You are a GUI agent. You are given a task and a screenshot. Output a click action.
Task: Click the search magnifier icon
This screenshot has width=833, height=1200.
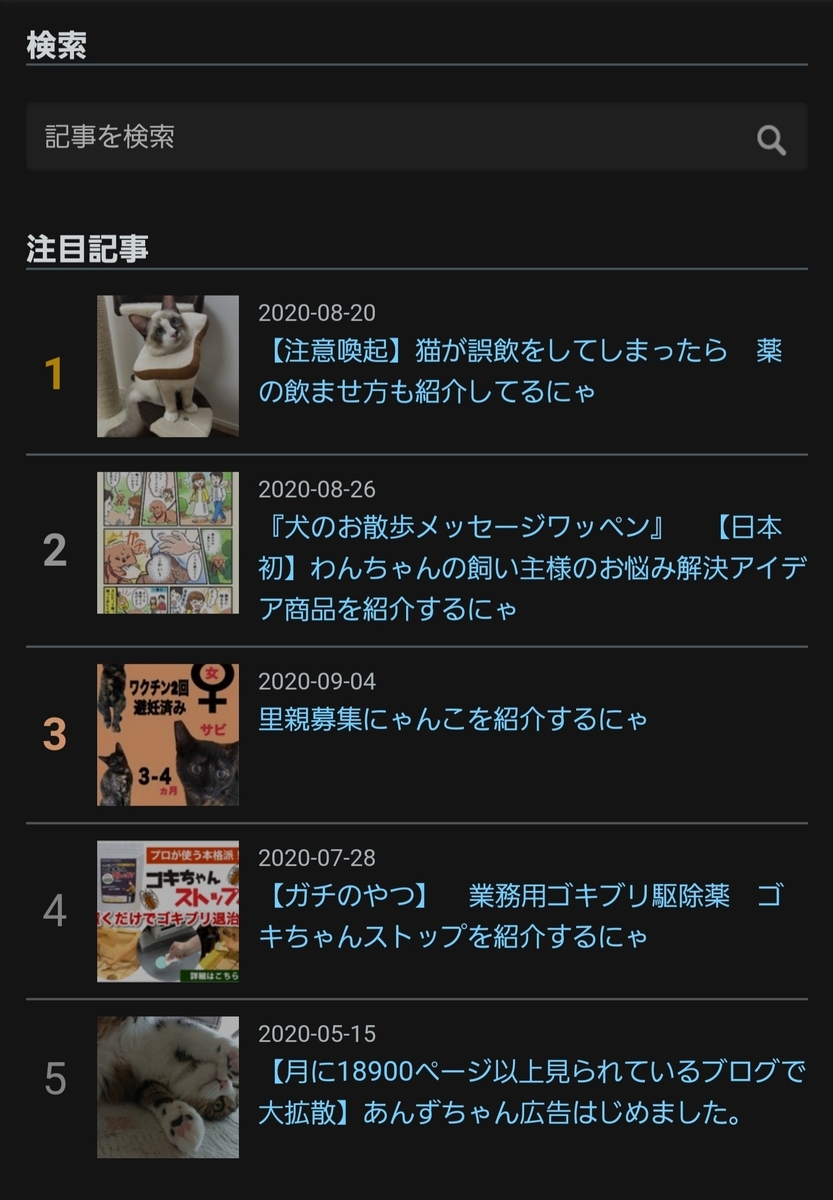[770, 138]
